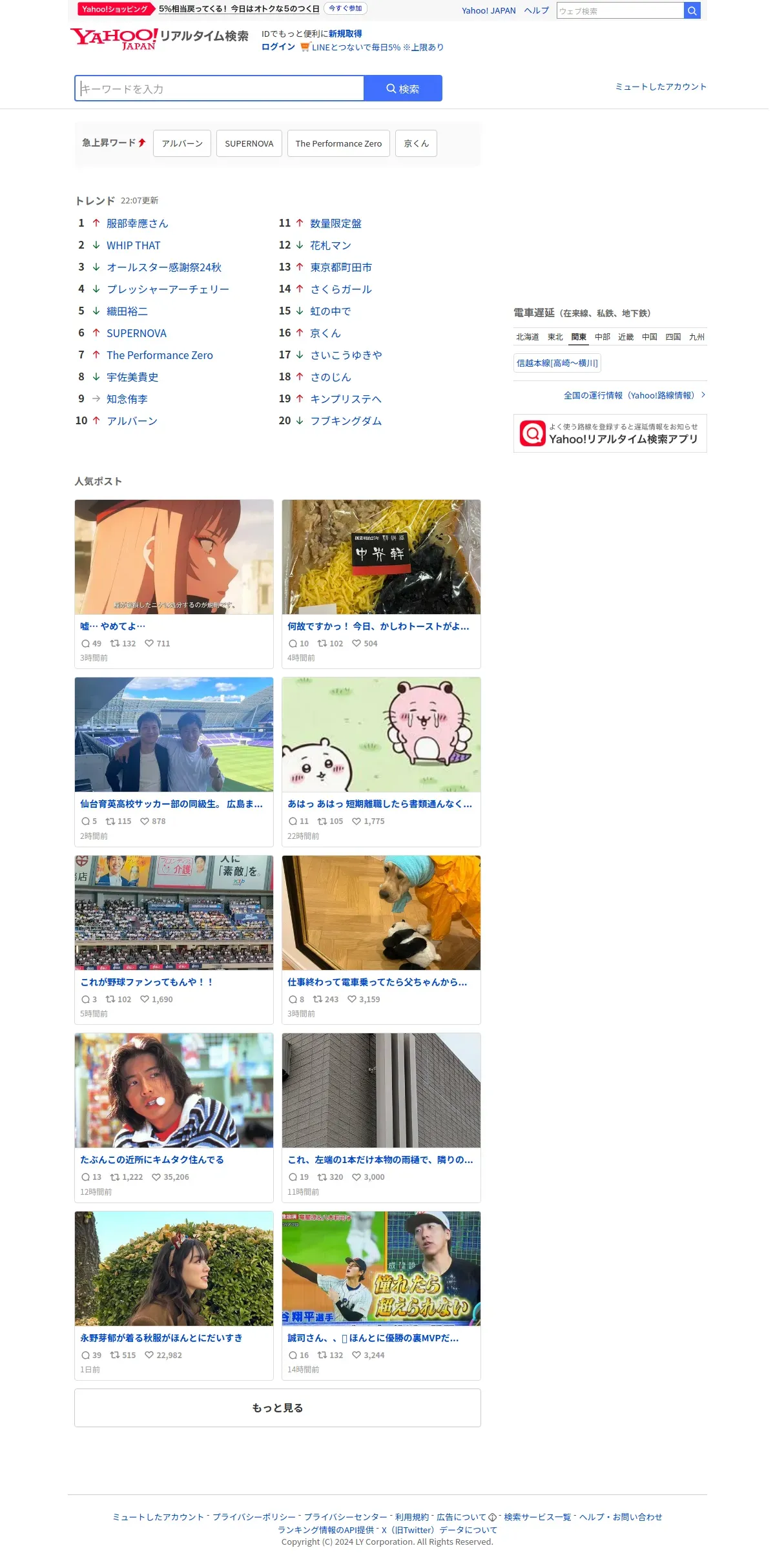The image size is (775, 1568).
Task: Open the post これが野球ファンってもんや！！
Action: pyautogui.click(x=147, y=982)
